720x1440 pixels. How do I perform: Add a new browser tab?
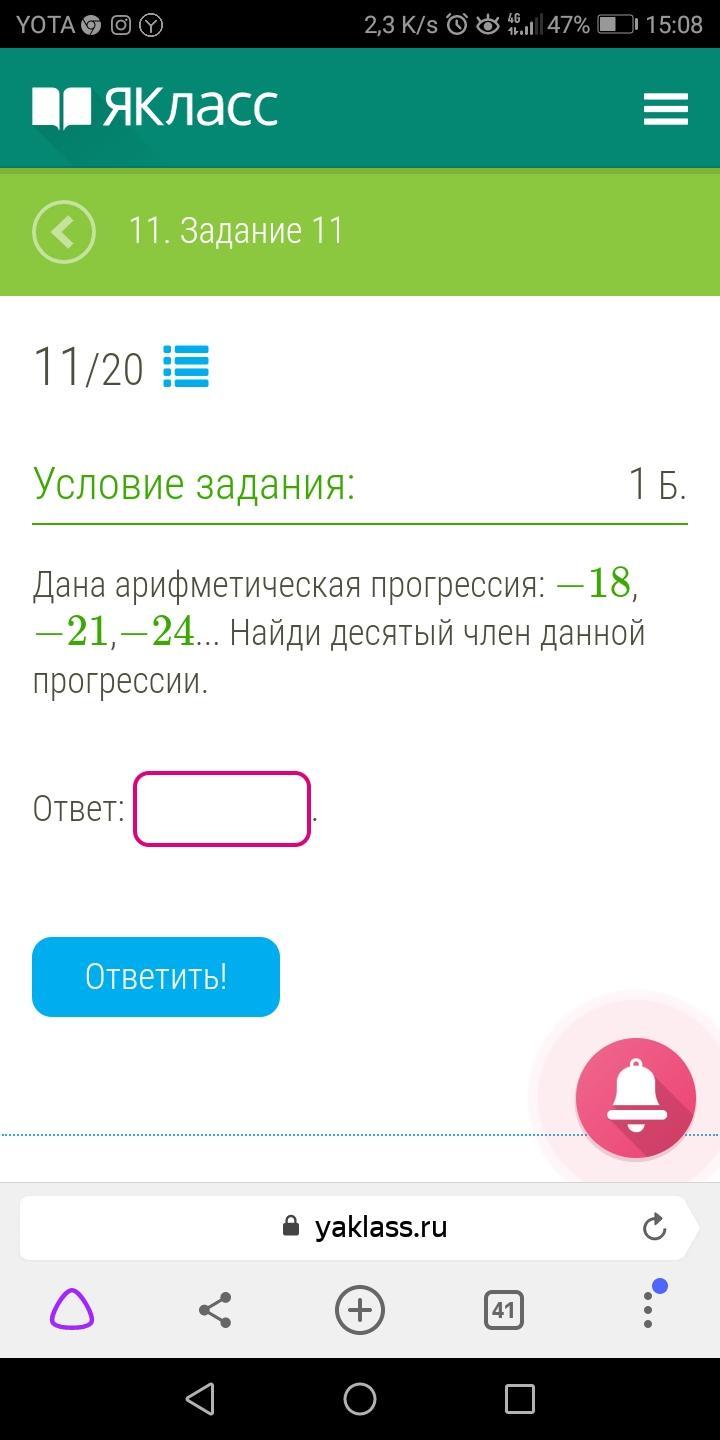[x=360, y=1309]
